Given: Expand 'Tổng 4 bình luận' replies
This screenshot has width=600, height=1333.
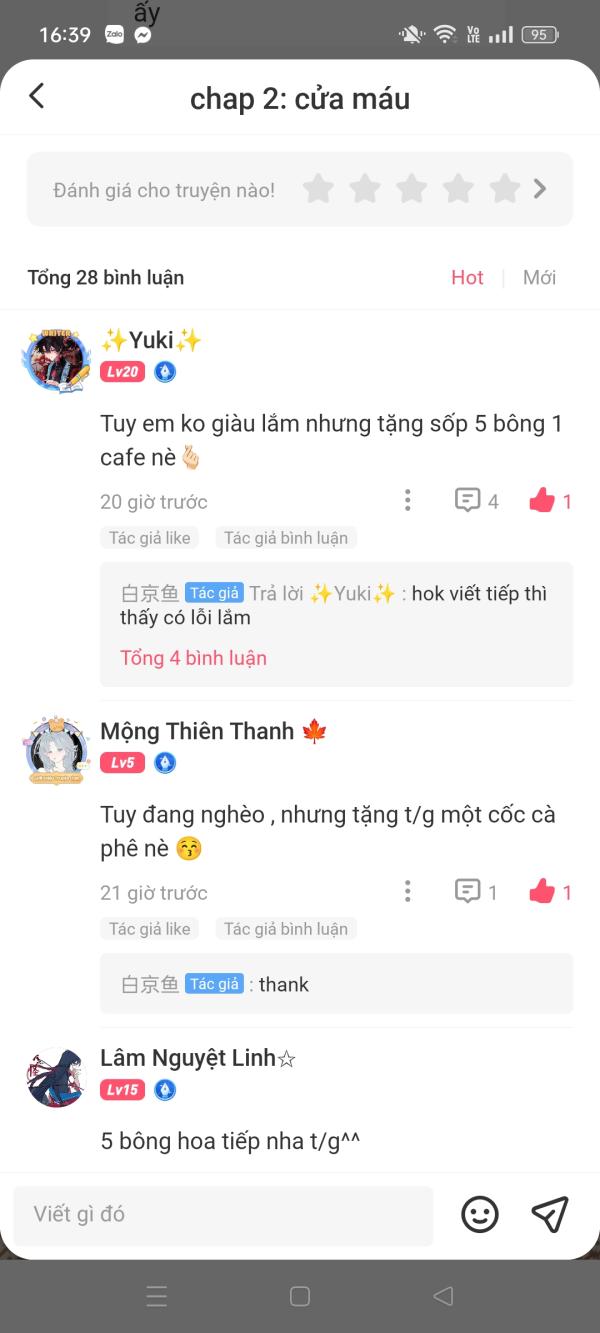Looking at the screenshot, I should click(x=193, y=658).
